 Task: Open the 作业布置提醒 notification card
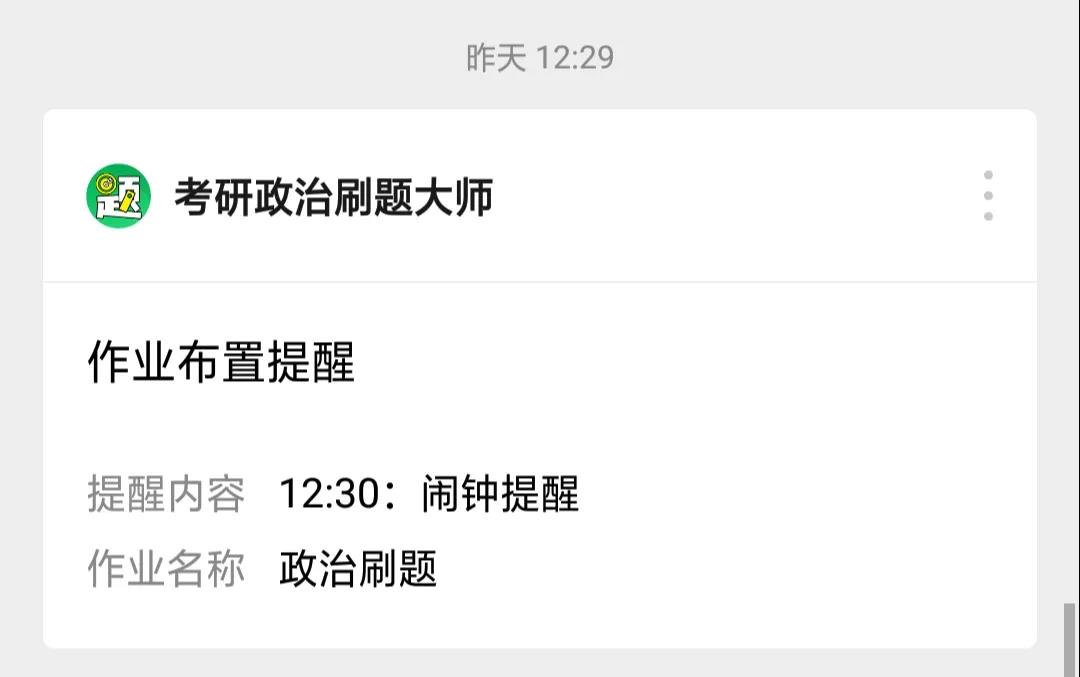point(540,465)
